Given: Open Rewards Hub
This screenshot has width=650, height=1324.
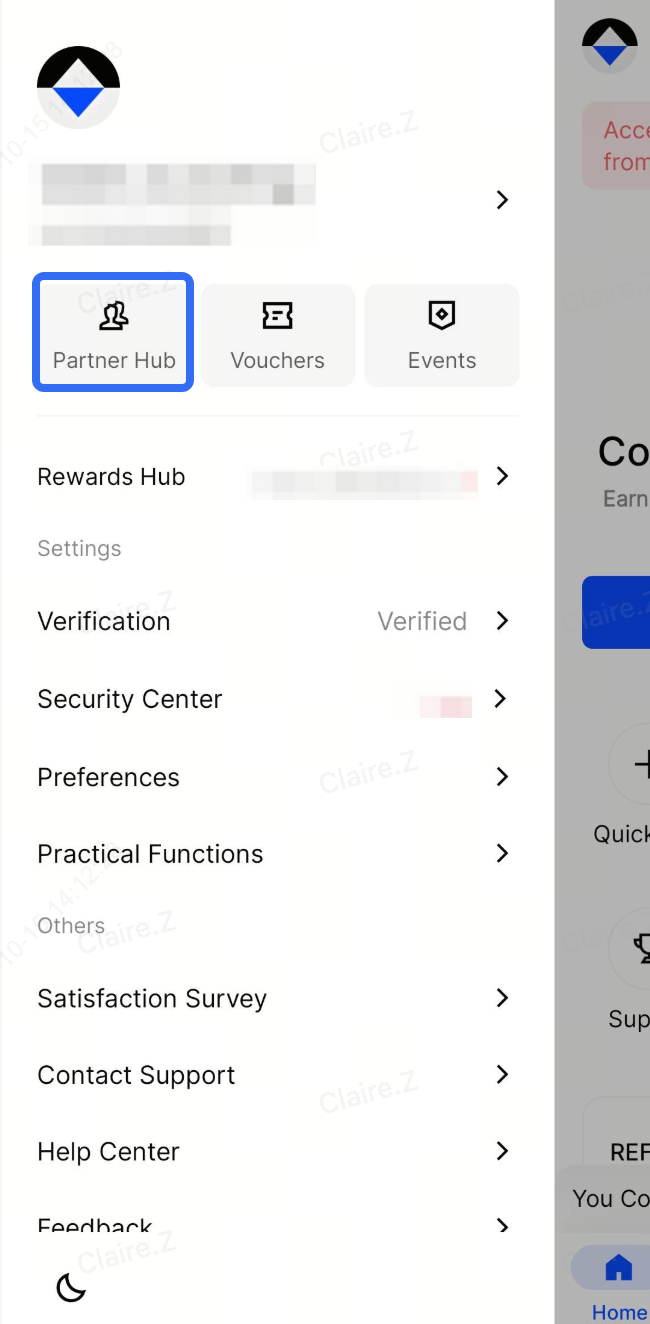Looking at the screenshot, I should click(275, 477).
